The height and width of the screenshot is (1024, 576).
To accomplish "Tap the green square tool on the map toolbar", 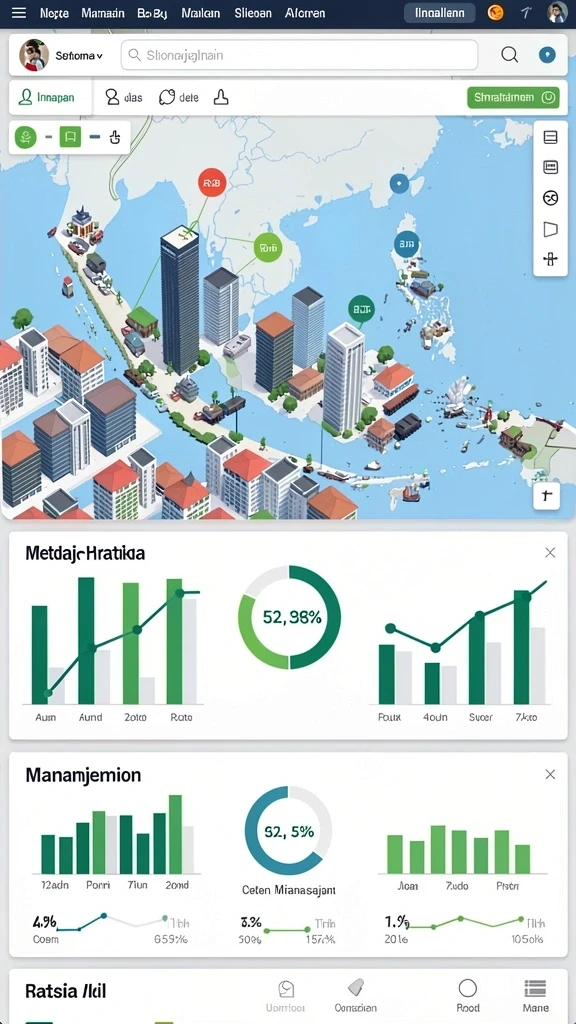I will click(71, 137).
